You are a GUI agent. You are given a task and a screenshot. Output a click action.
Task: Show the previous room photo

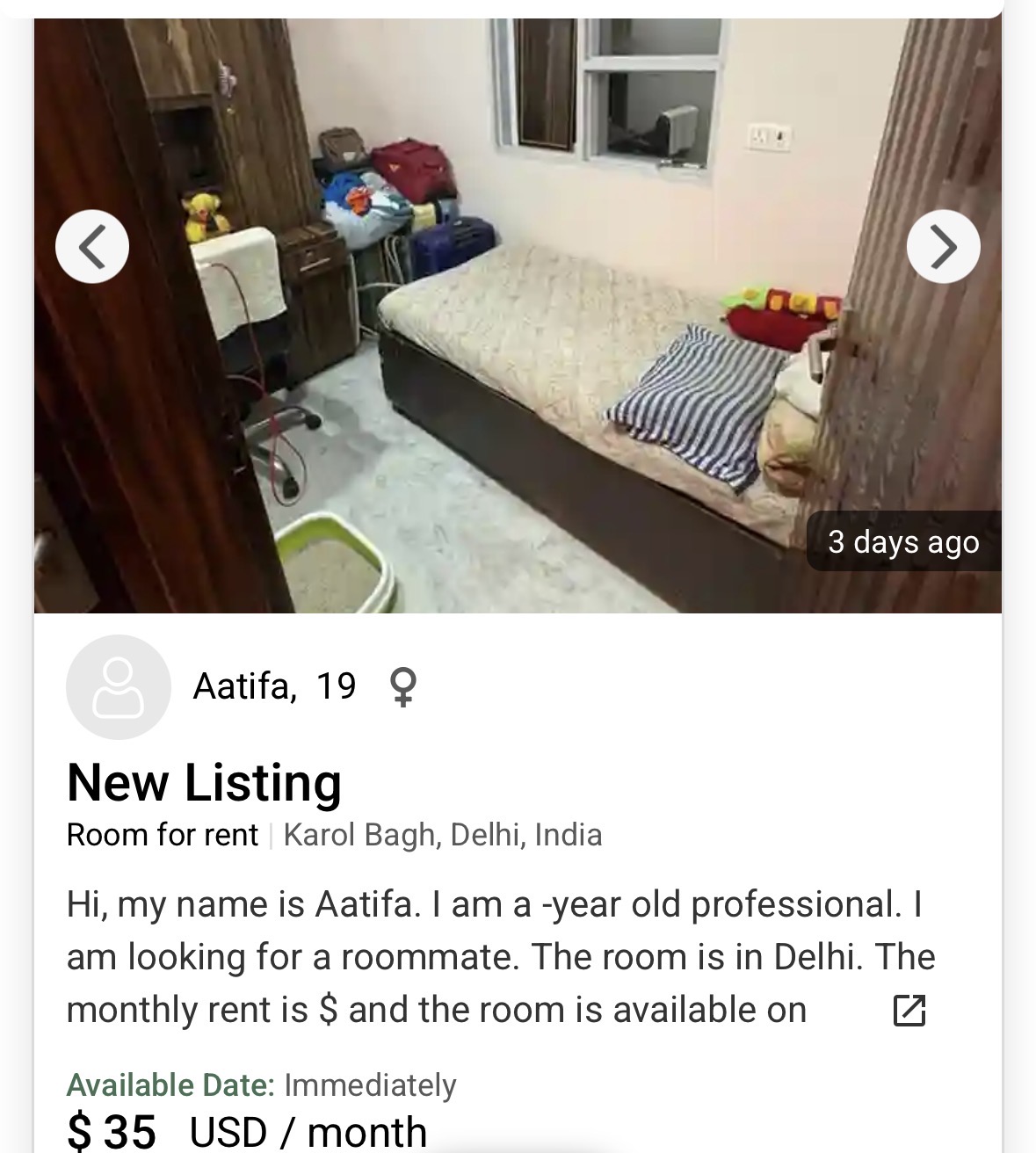(x=92, y=247)
